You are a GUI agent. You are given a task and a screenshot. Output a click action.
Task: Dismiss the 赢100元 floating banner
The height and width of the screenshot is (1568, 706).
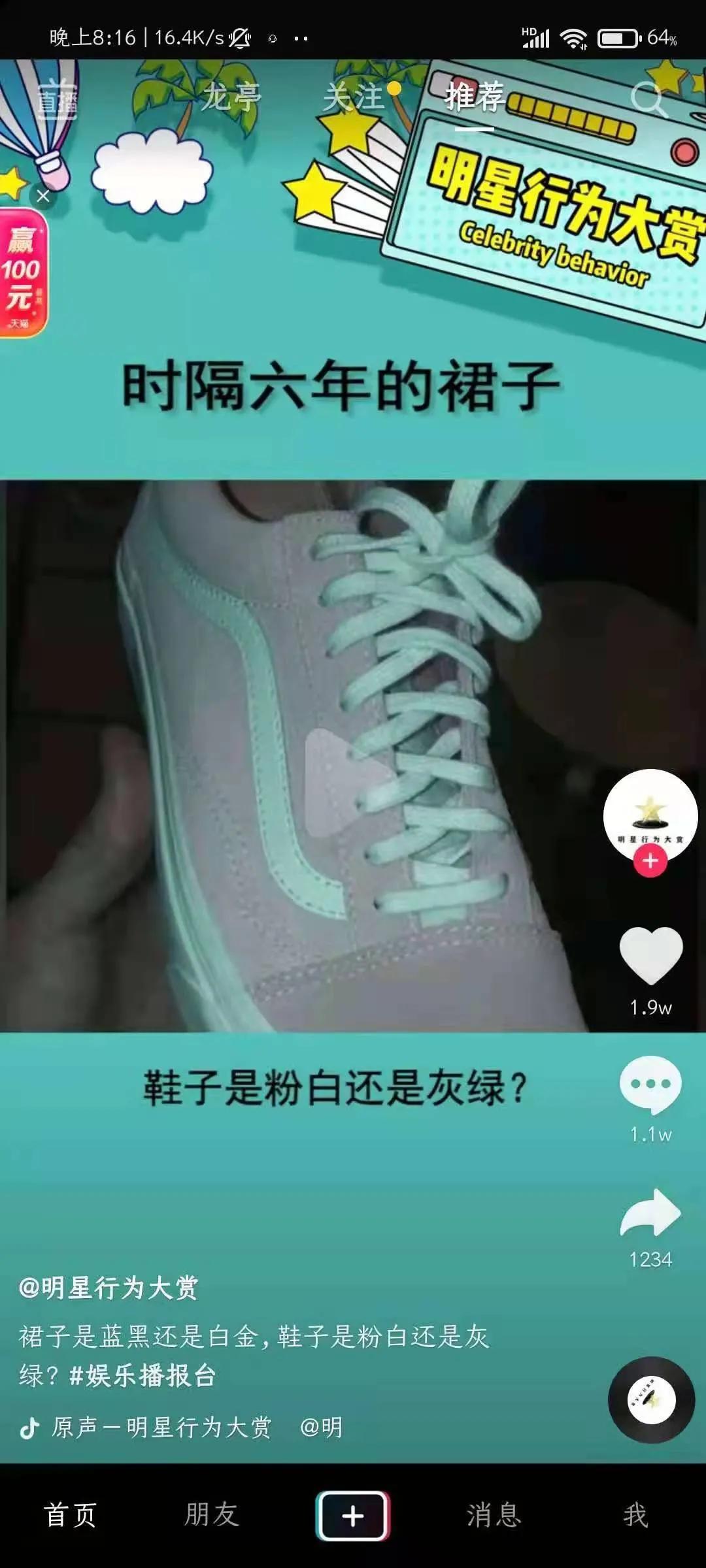(x=43, y=196)
